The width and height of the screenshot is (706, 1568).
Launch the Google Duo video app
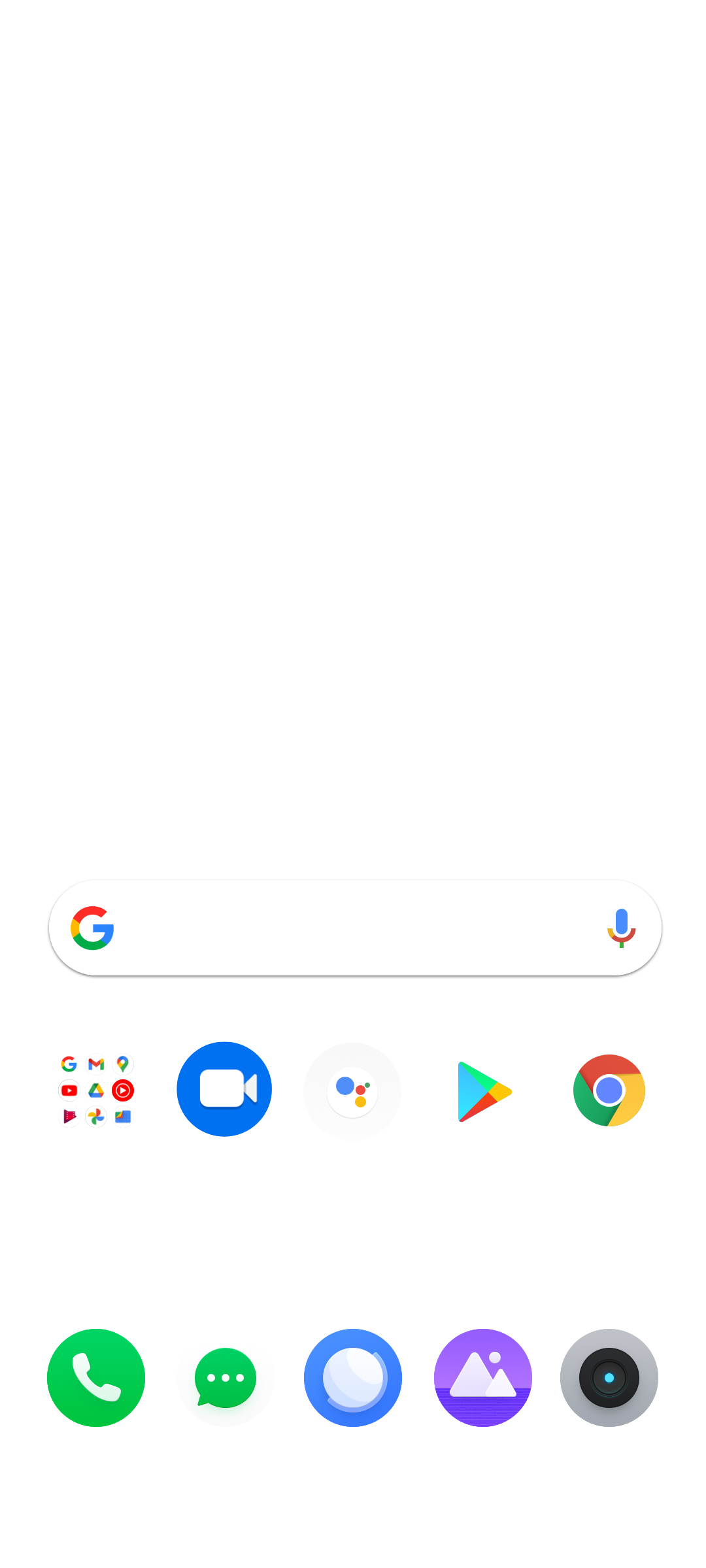pyautogui.click(x=224, y=1089)
